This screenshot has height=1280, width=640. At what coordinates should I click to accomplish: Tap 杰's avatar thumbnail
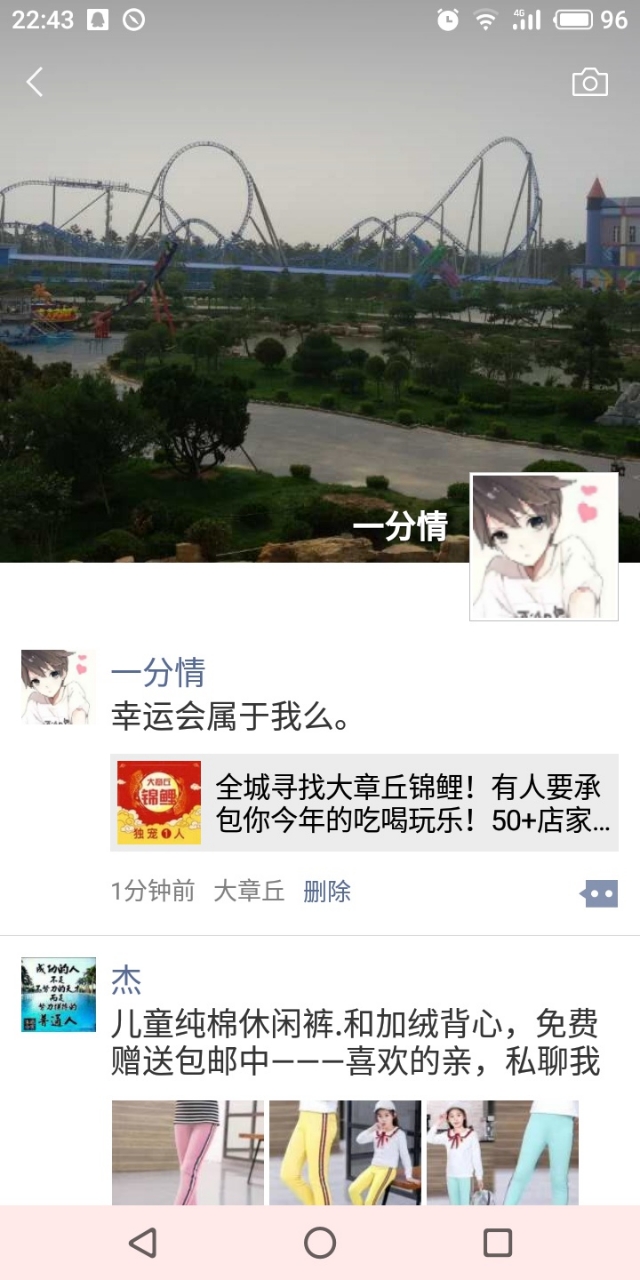pyautogui.click(x=58, y=994)
